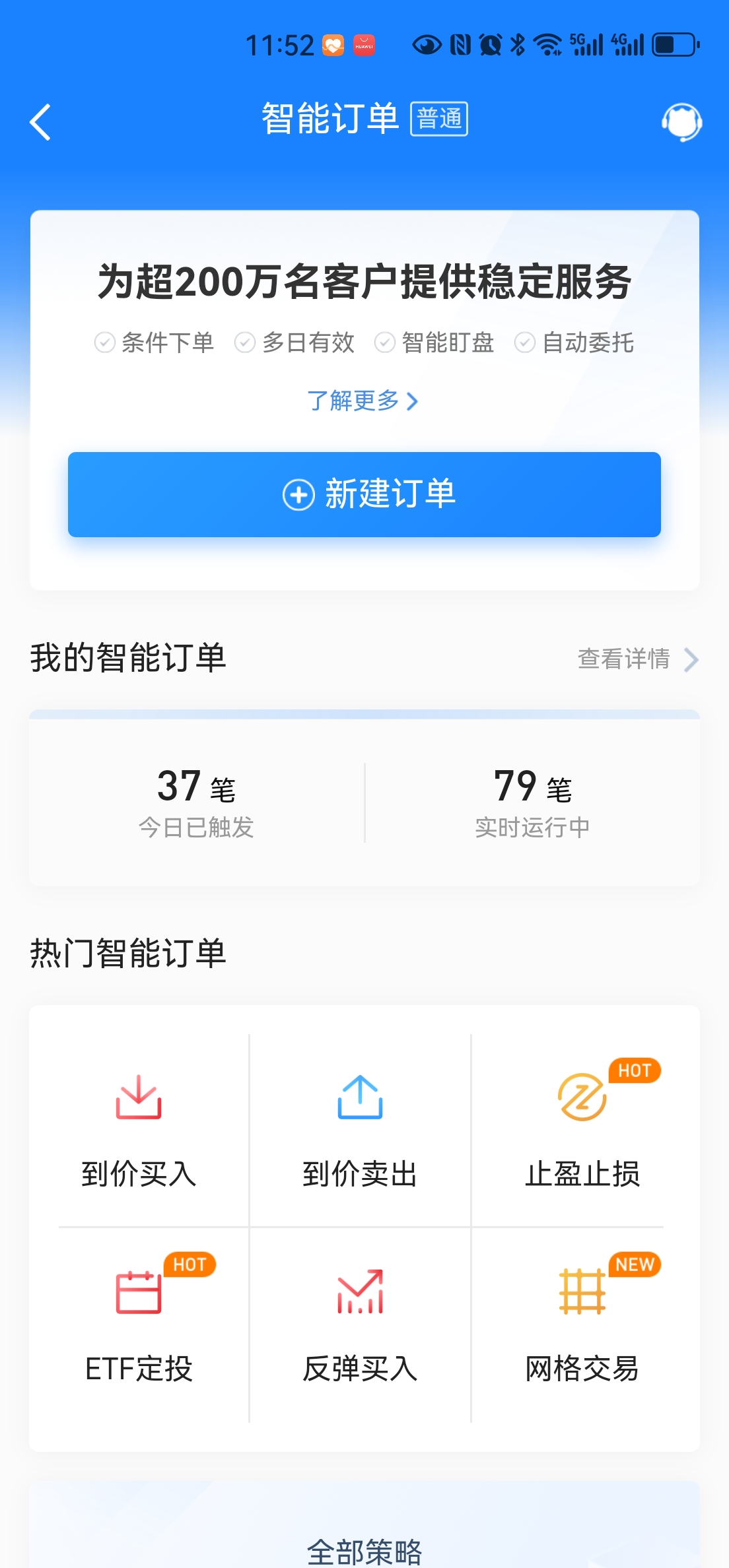
Task: Show 全部策略
Action: [x=364, y=1551]
